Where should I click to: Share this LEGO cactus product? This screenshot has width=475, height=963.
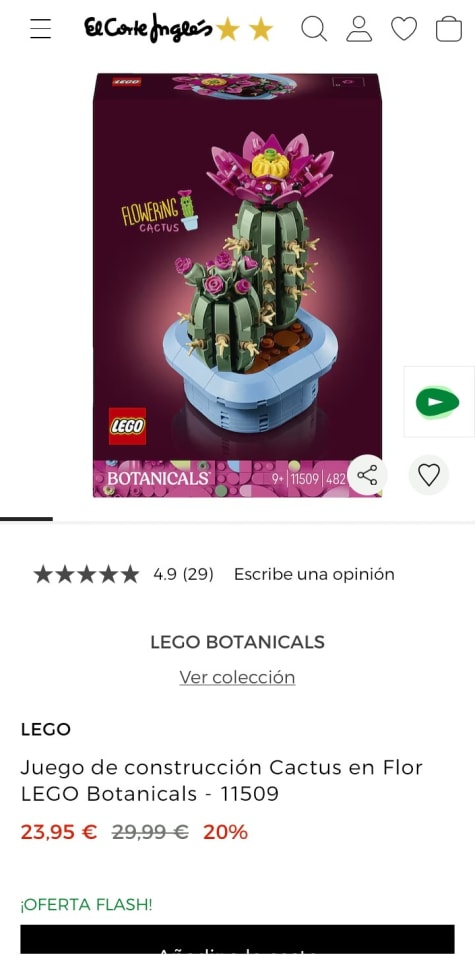coord(367,475)
